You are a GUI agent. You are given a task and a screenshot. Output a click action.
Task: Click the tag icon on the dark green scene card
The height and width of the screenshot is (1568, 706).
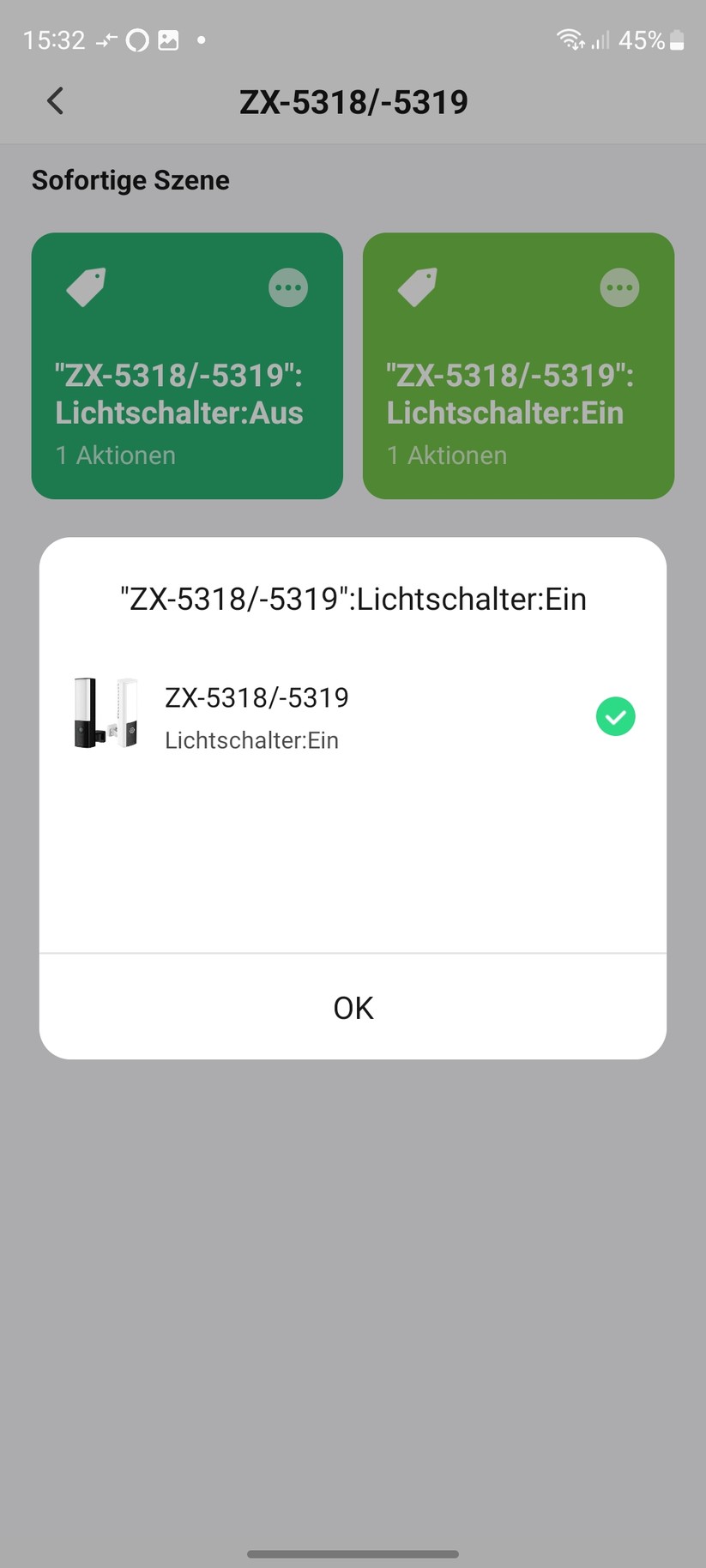coord(87,287)
